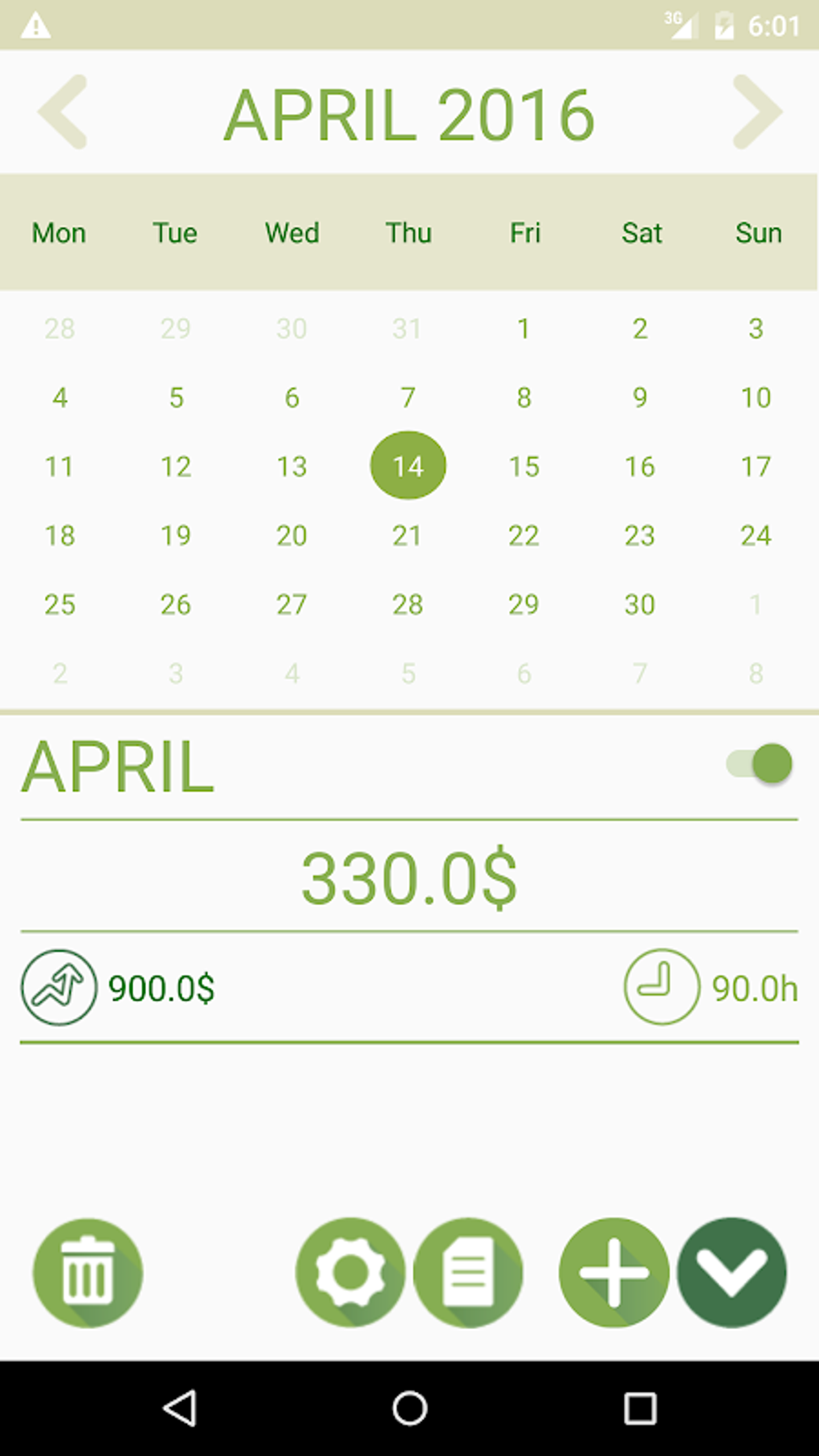The height and width of the screenshot is (1456, 819).
Task: Tap the trash can delete button
Action: pos(88,1273)
